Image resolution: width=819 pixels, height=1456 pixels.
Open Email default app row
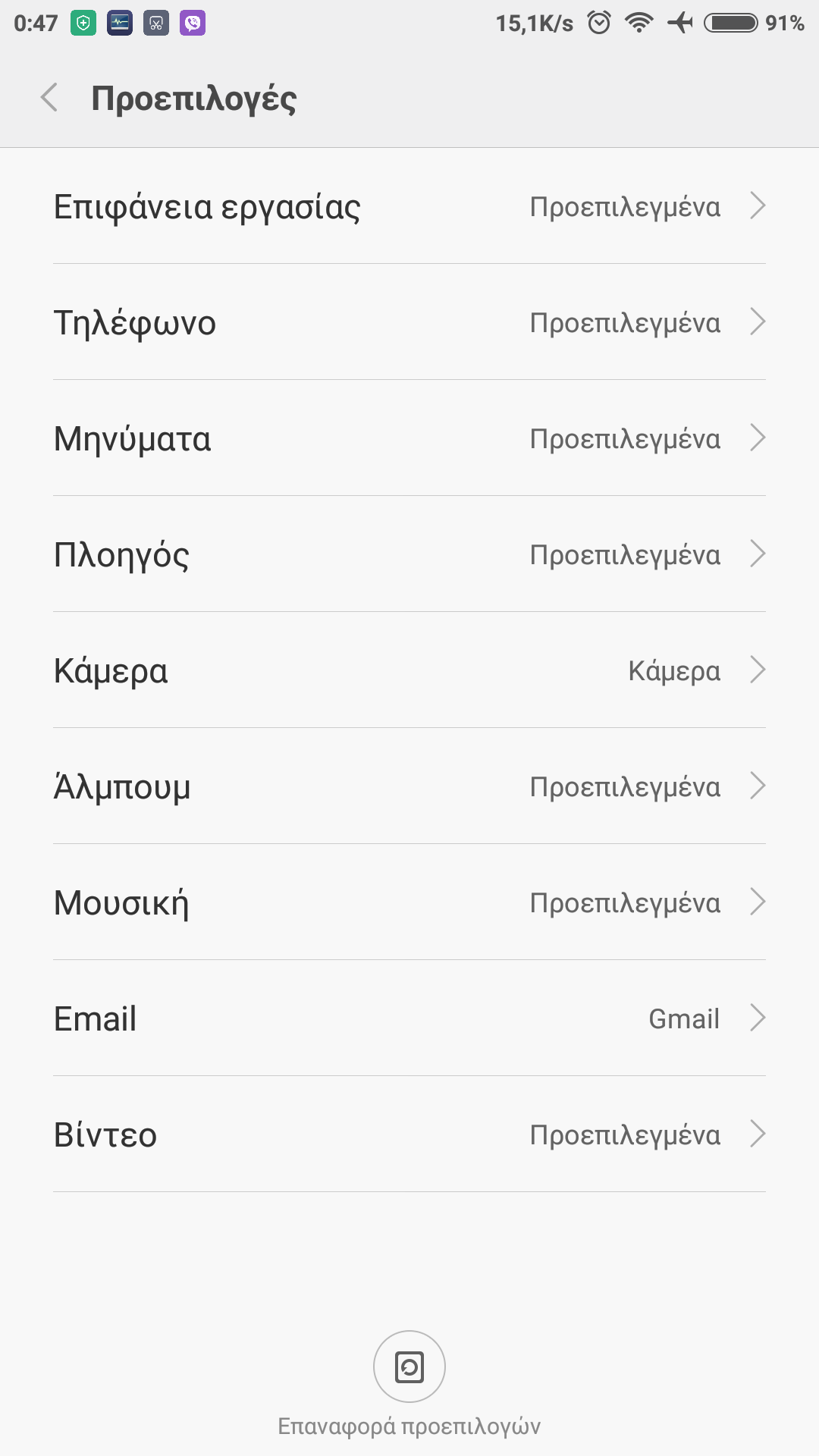[x=409, y=1018]
